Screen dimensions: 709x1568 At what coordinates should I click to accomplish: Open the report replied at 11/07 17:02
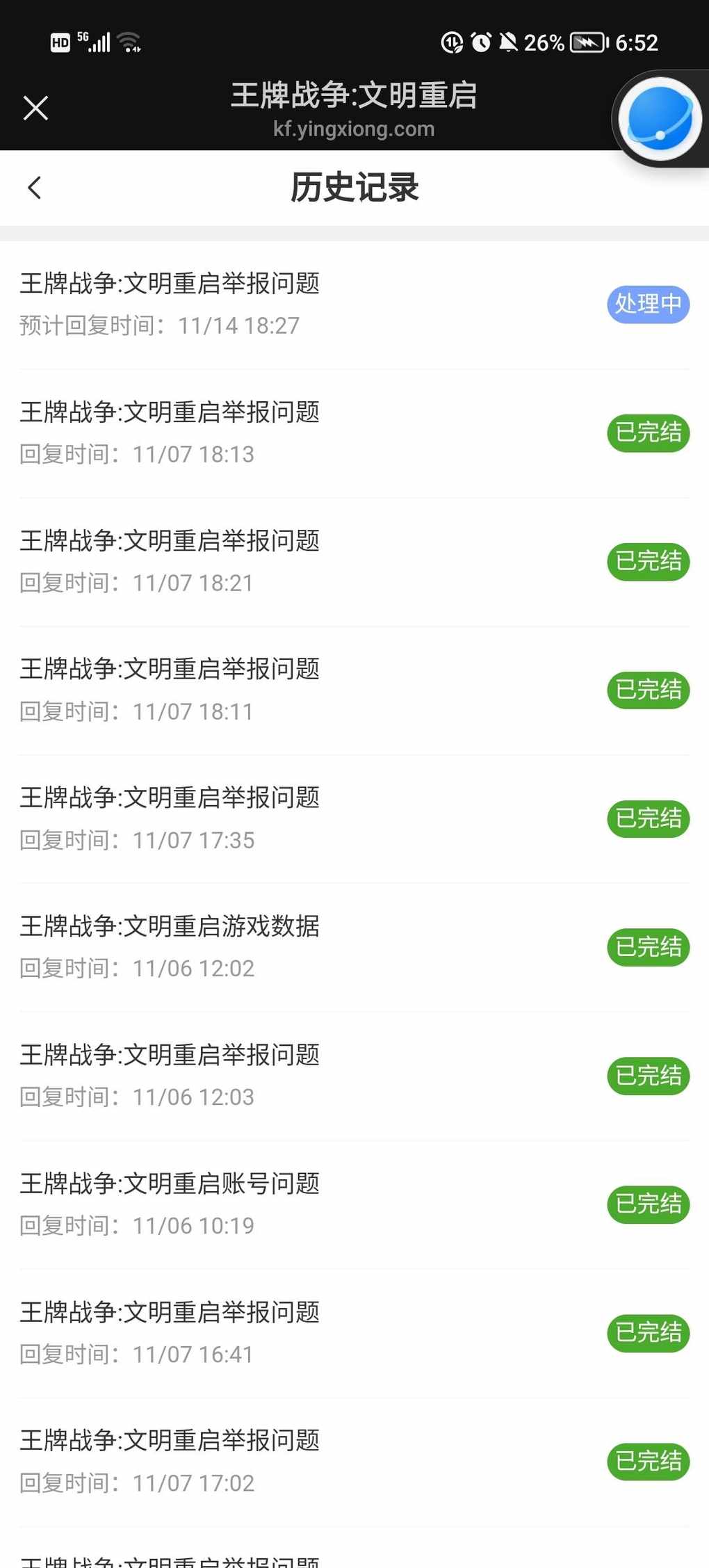(x=354, y=1462)
